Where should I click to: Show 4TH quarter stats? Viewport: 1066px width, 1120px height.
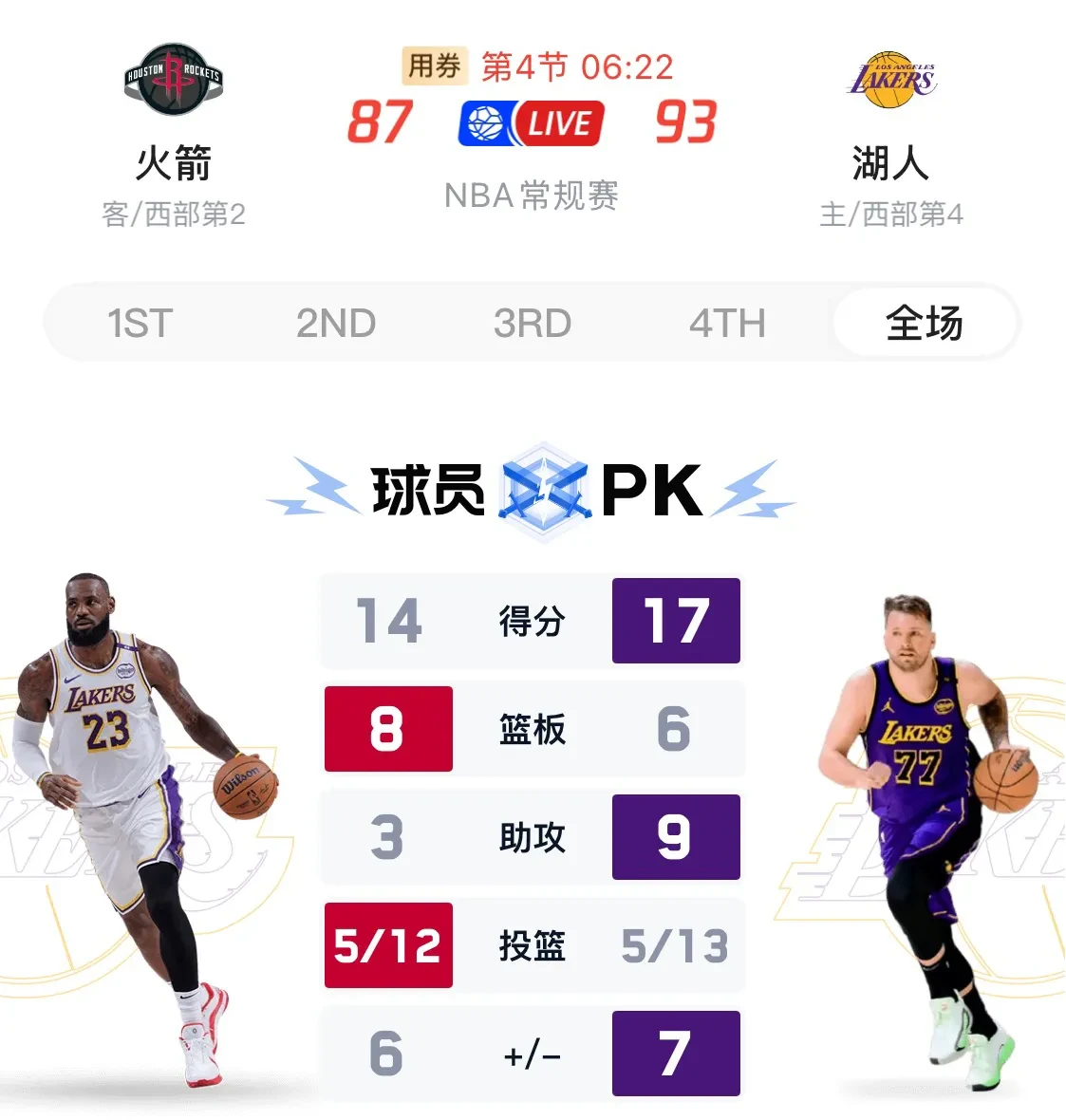click(x=727, y=324)
